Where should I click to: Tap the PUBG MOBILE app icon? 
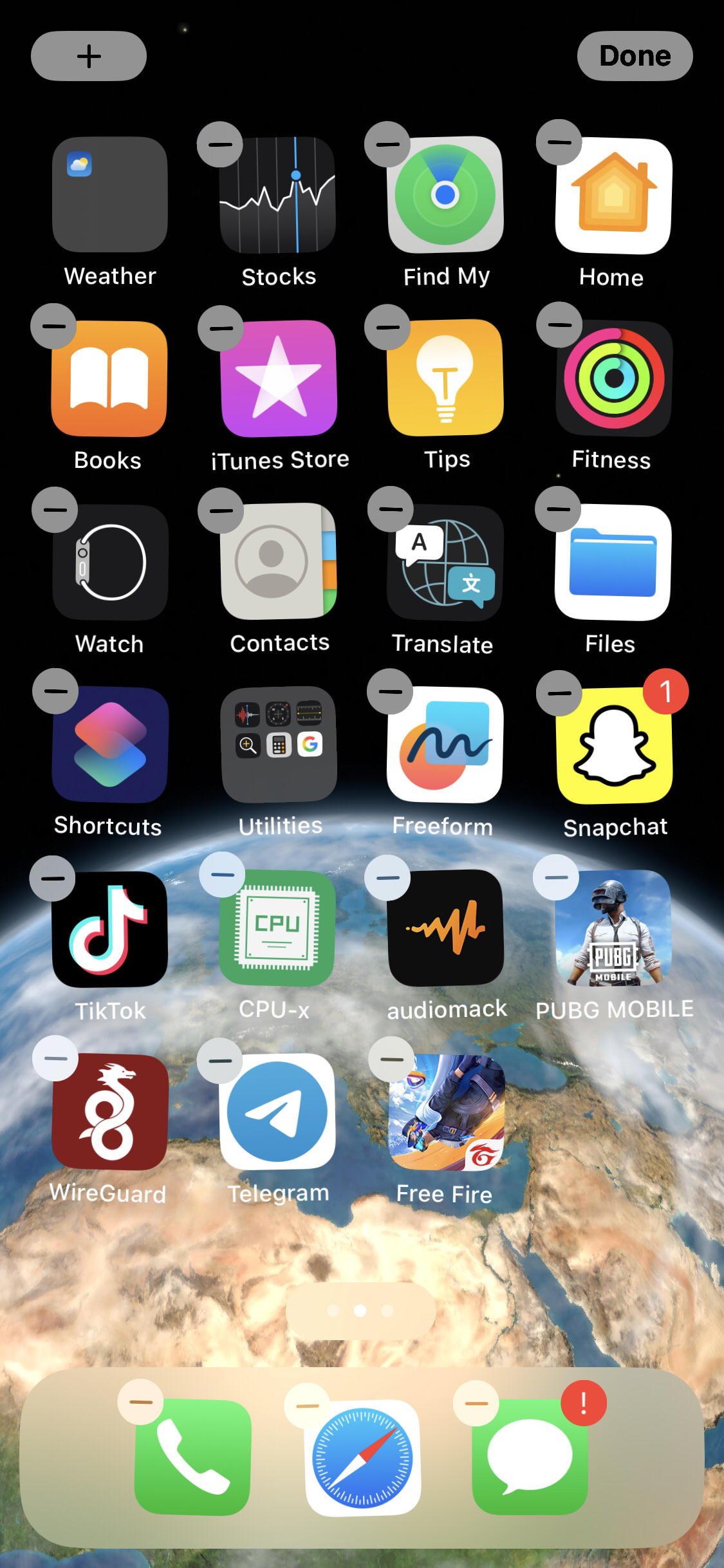(x=613, y=928)
